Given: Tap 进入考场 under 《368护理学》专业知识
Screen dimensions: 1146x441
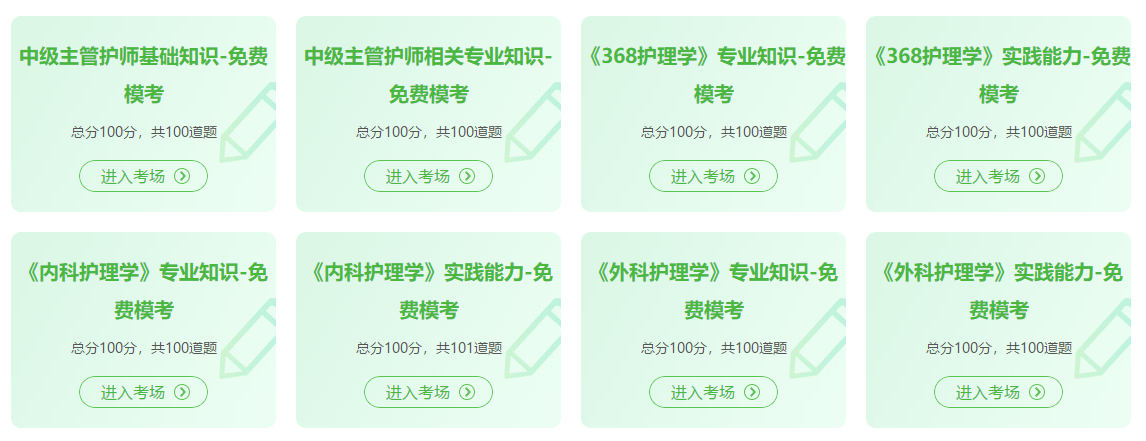Looking at the screenshot, I should pos(713,176).
